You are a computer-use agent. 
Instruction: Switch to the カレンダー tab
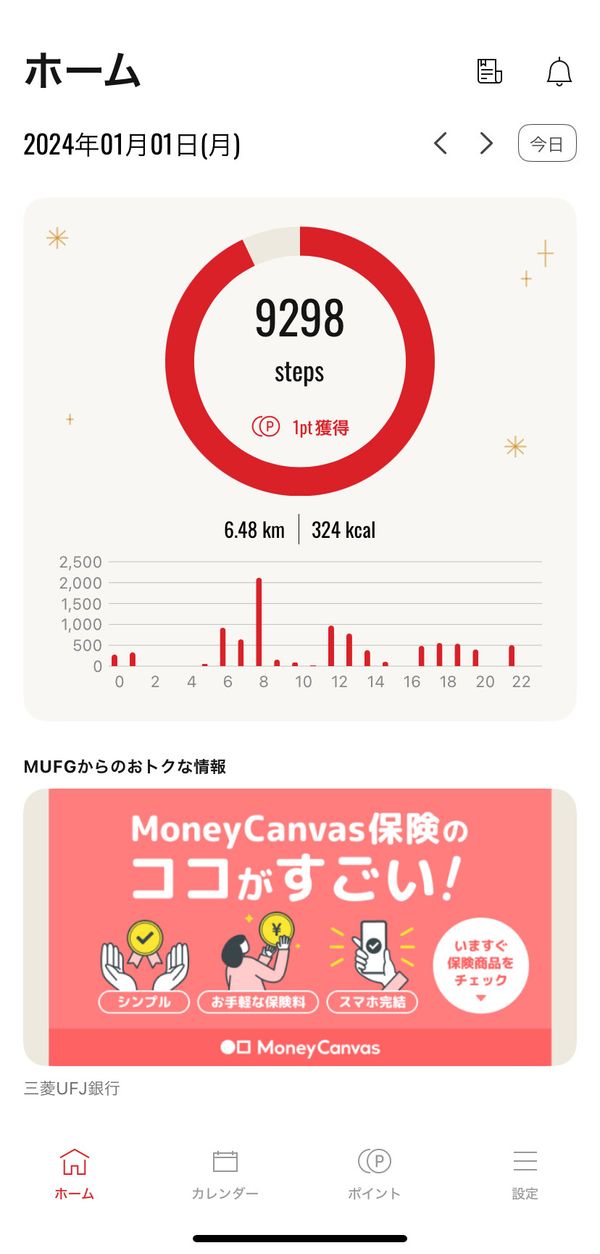[225, 1174]
